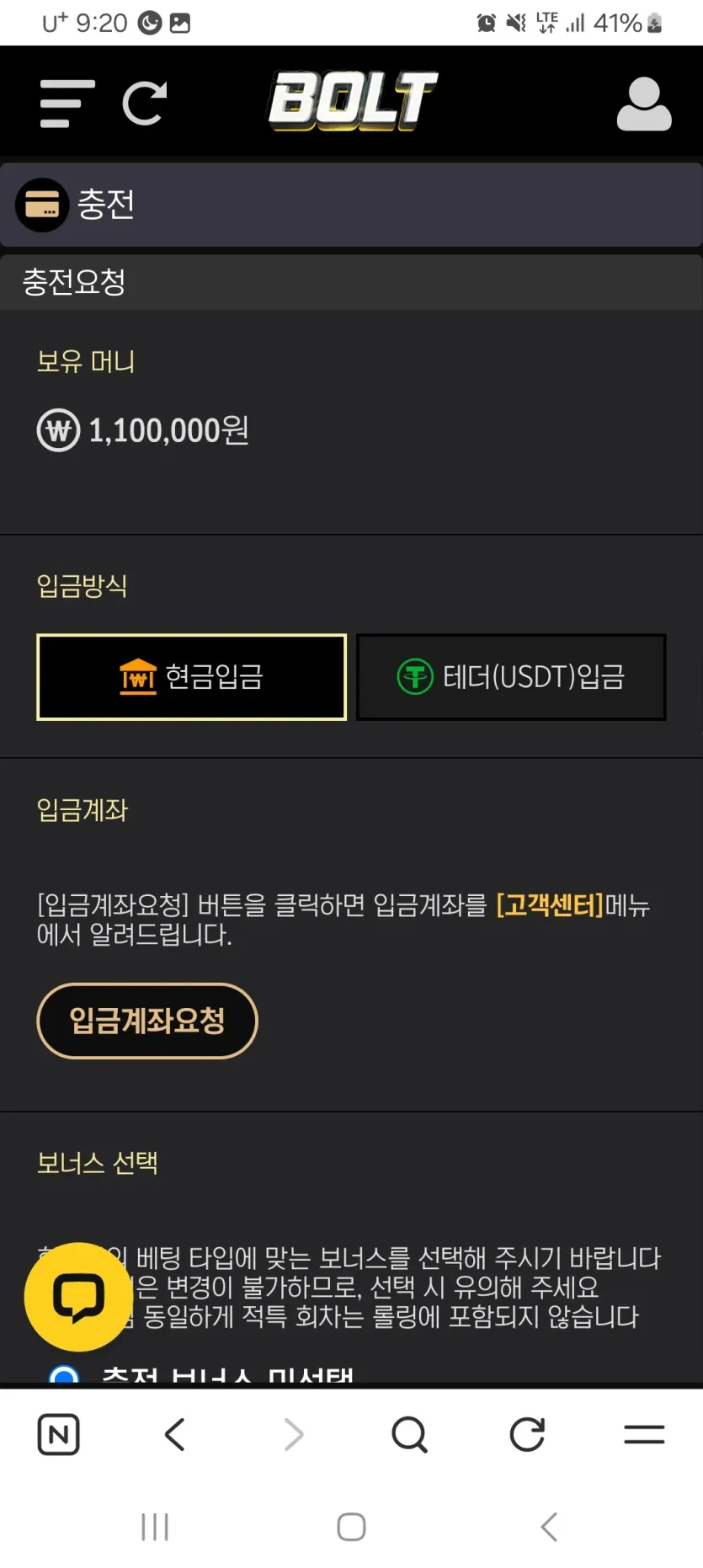Select the partially visible bonus radio option

tap(64, 1377)
